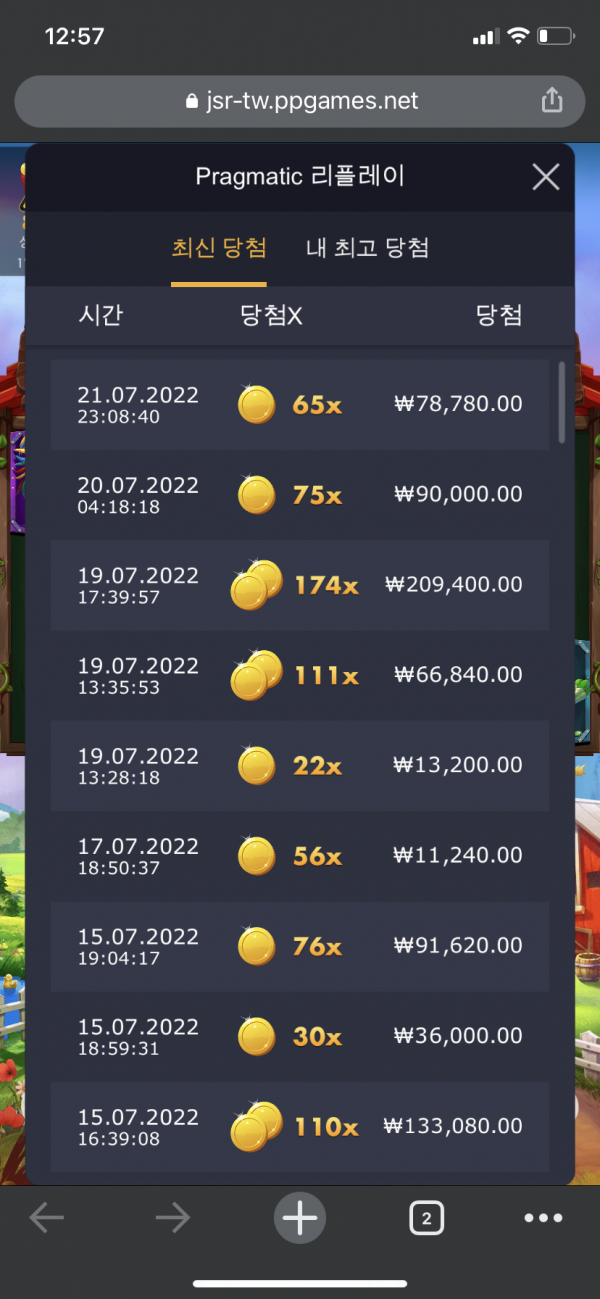Open the 22x win replay of ₩13,200.00

pyautogui.click(x=300, y=765)
